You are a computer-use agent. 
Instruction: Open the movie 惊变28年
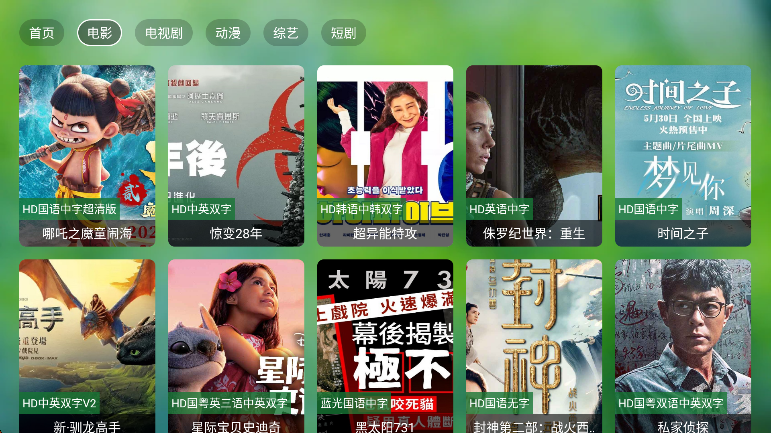[x=236, y=155]
